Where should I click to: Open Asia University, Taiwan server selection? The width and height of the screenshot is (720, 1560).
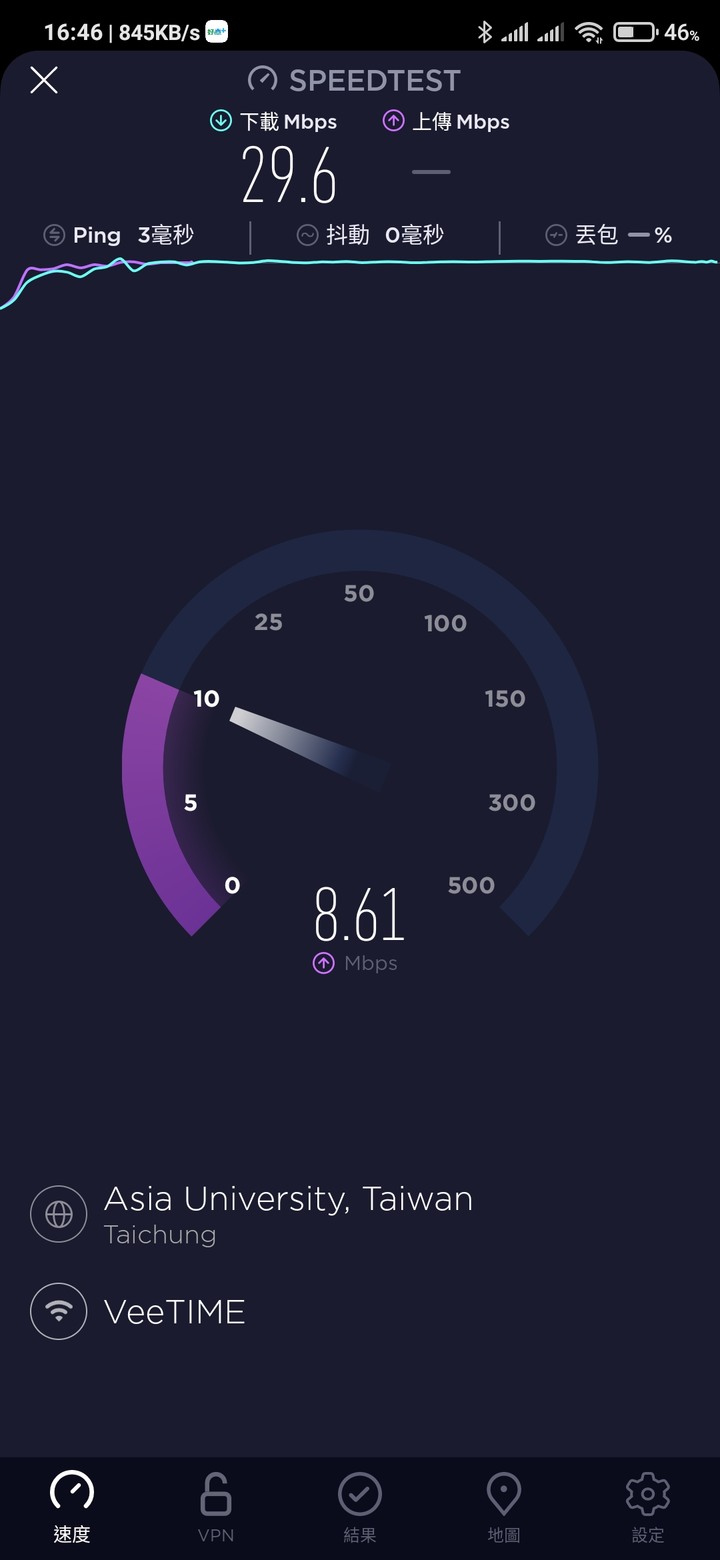point(288,1213)
